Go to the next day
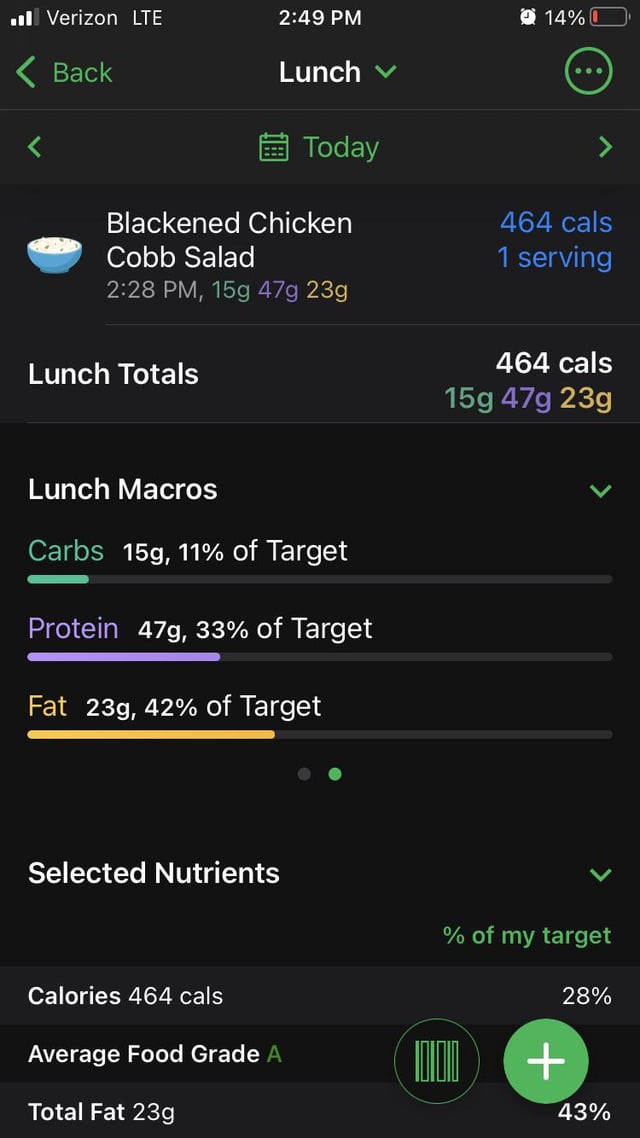The image size is (640, 1138). (x=605, y=147)
